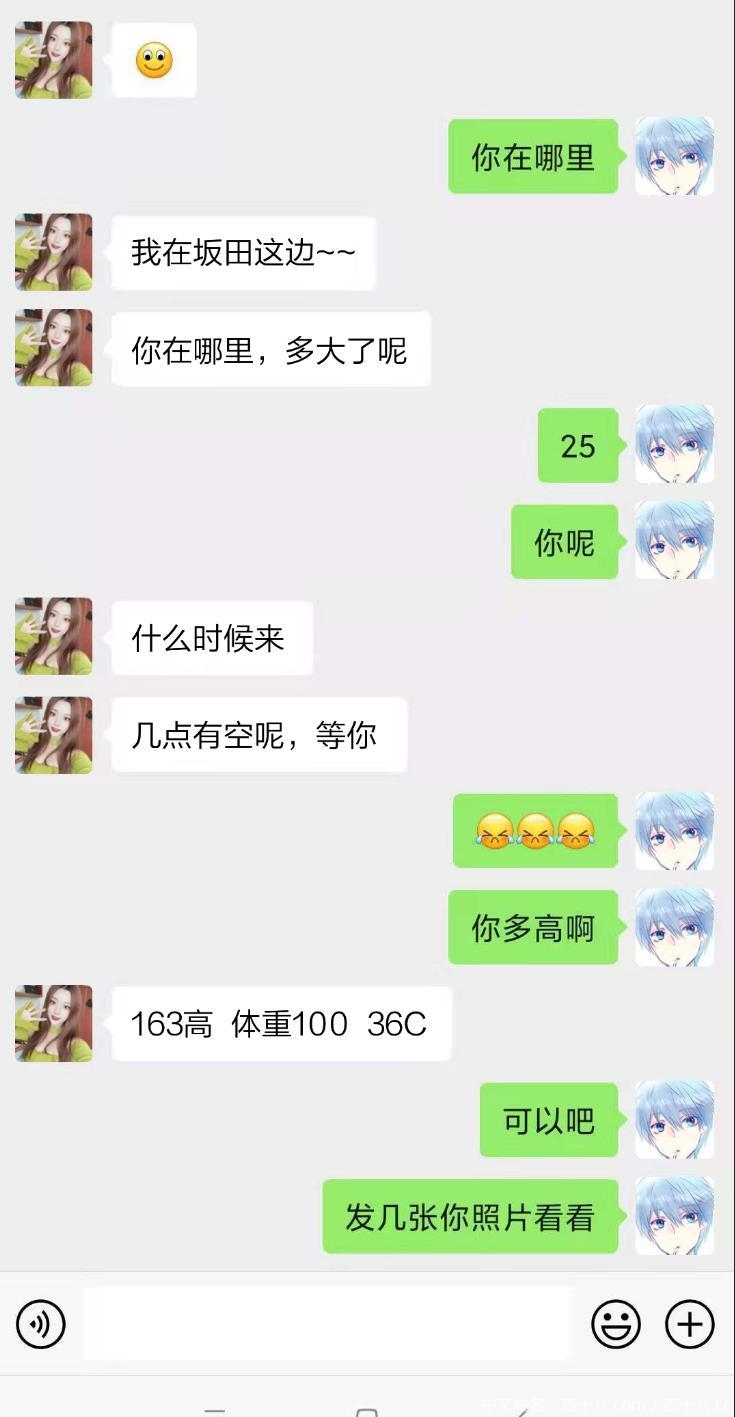Open the plus attachments menu
735x1417 pixels.
[x=690, y=1325]
